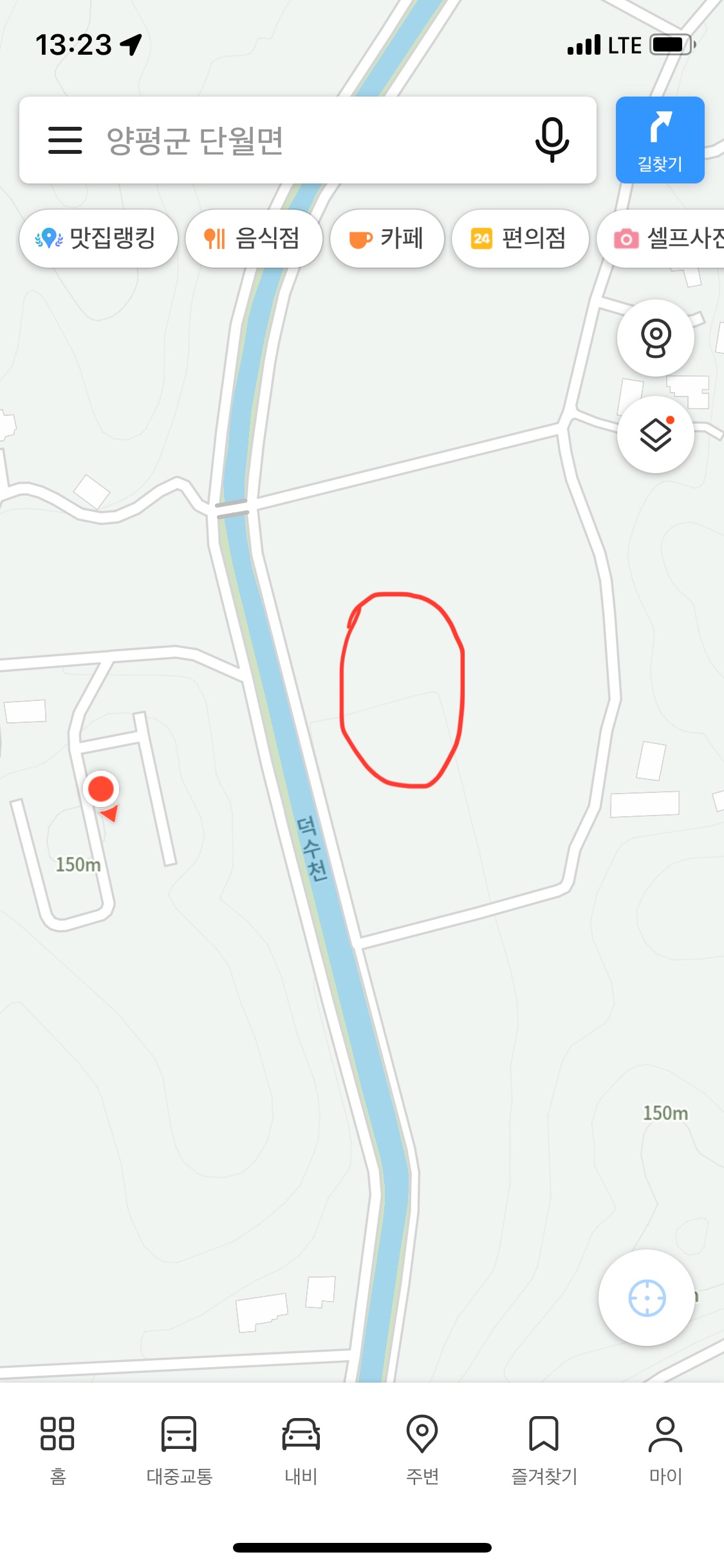Select the 편의점 chip
The height and width of the screenshot is (1568, 724).
click(520, 239)
